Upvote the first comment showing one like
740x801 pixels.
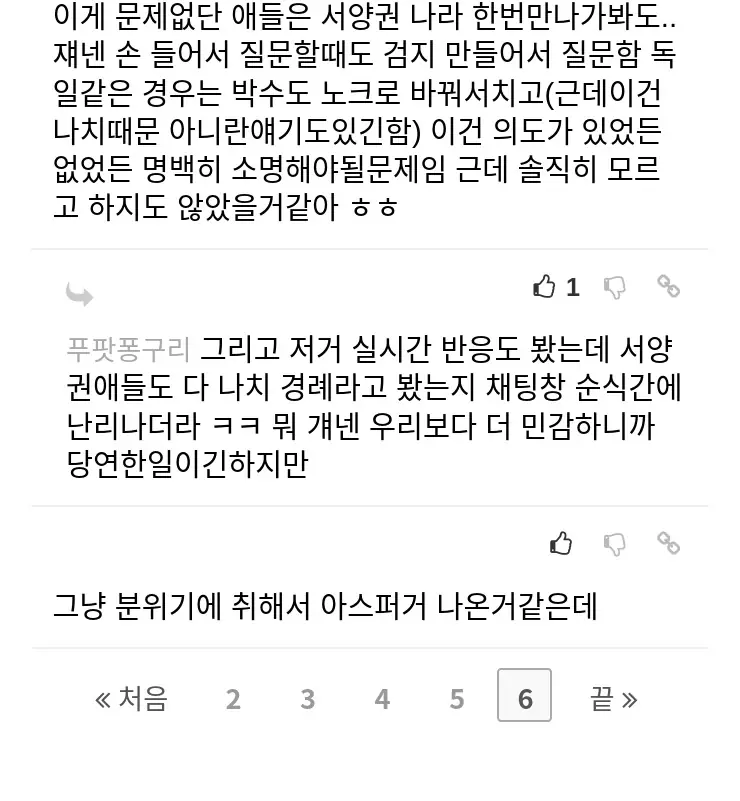[x=545, y=288]
